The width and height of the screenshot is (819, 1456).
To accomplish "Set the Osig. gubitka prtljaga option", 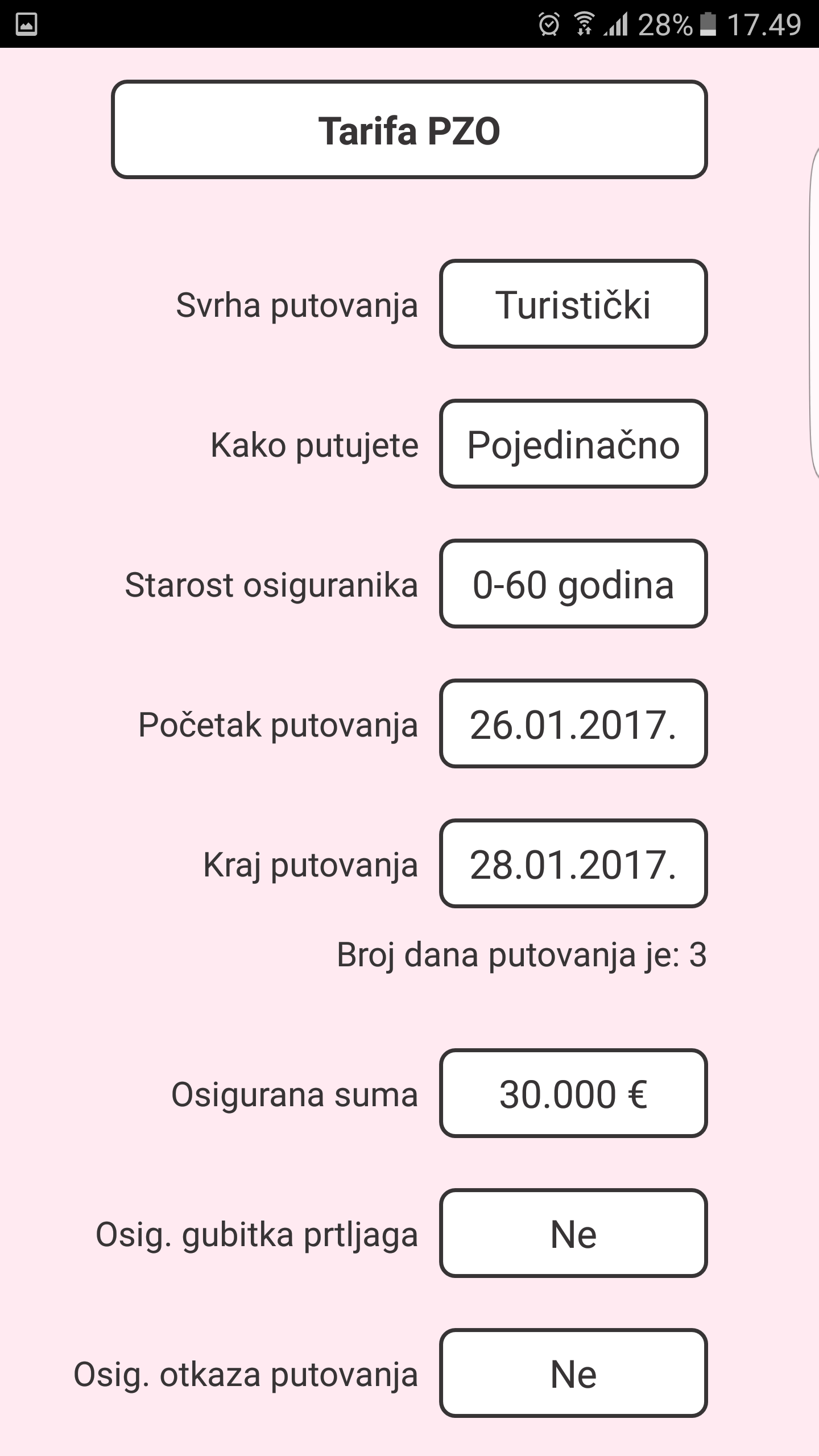I will (x=573, y=1234).
